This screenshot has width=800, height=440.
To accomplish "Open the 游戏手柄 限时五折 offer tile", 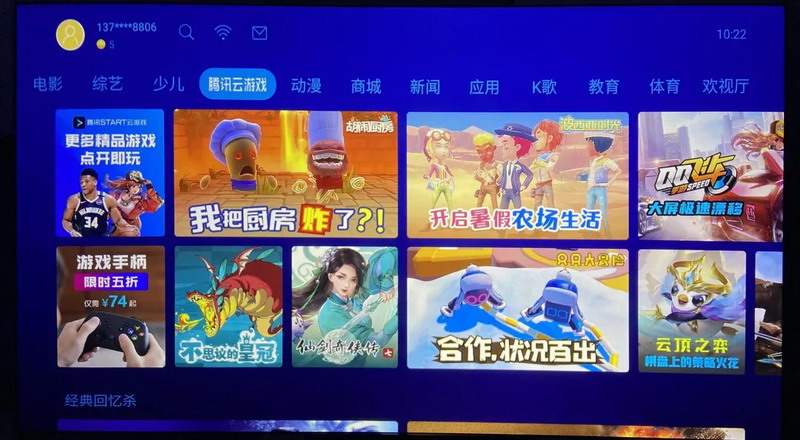I will (110, 307).
